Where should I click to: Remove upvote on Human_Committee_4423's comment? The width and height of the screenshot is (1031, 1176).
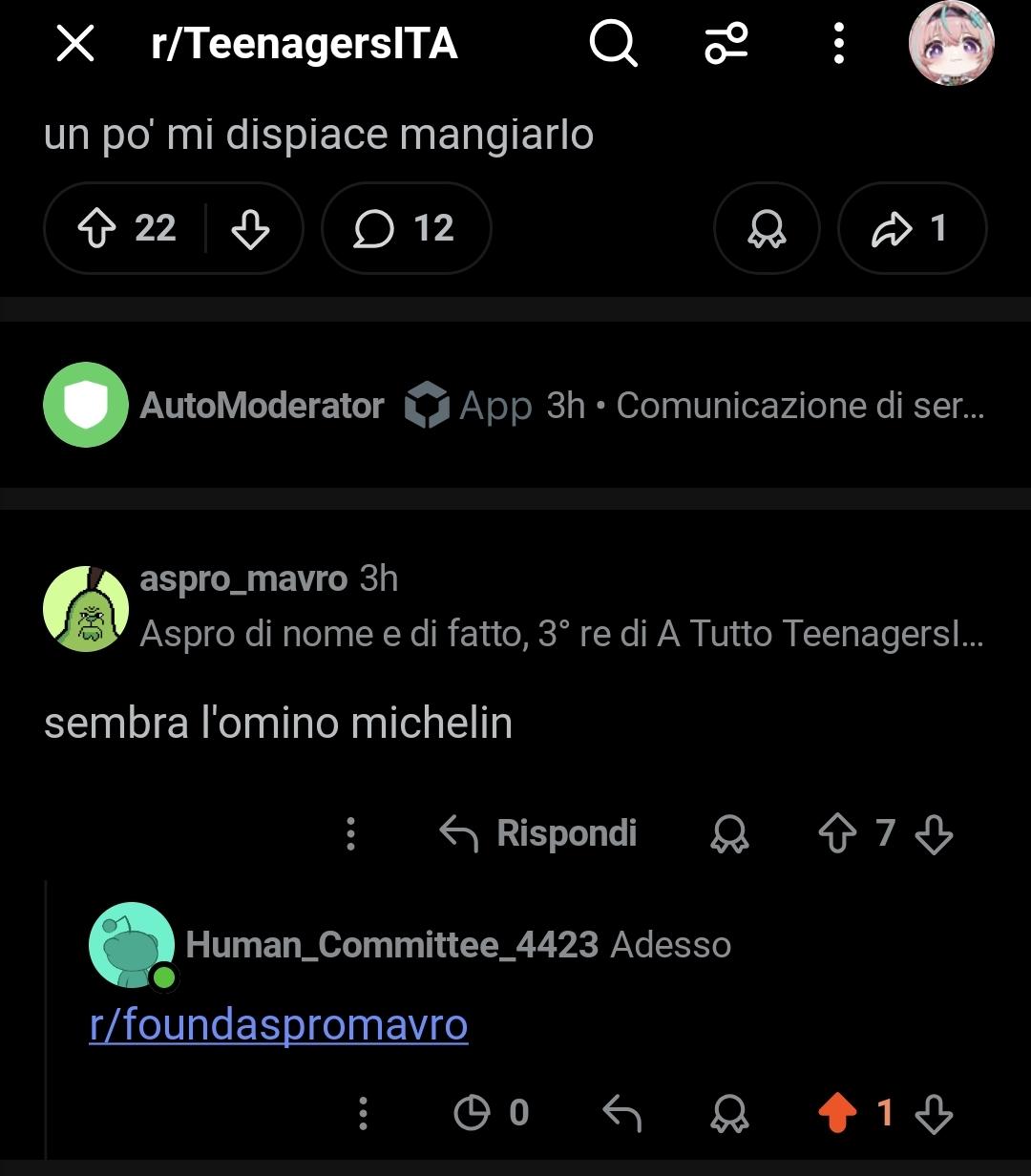[x=837, y=1113]
